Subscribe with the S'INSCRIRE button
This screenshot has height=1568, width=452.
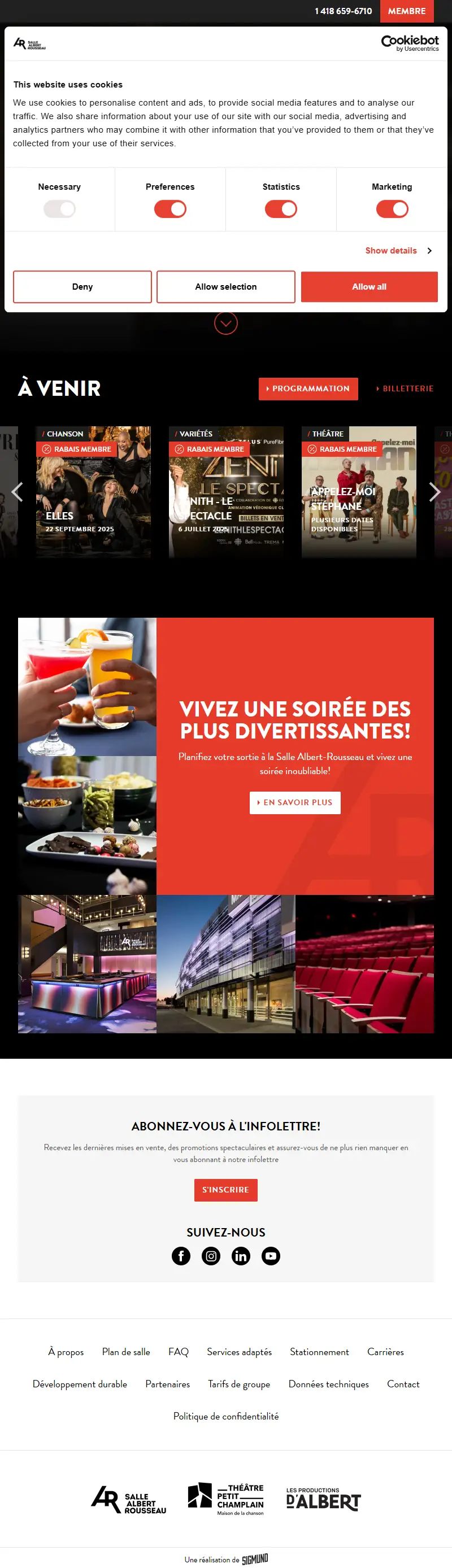pos(225,1189)
